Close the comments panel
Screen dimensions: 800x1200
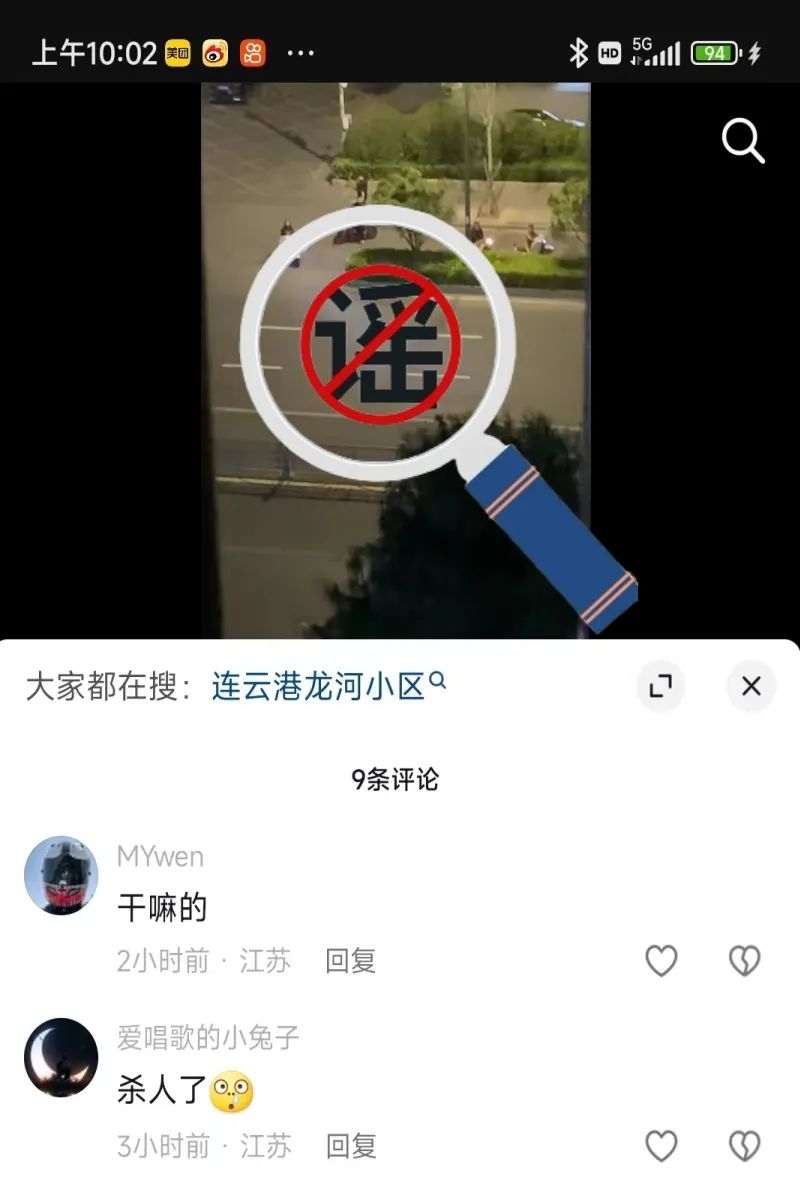click(751, 686)
